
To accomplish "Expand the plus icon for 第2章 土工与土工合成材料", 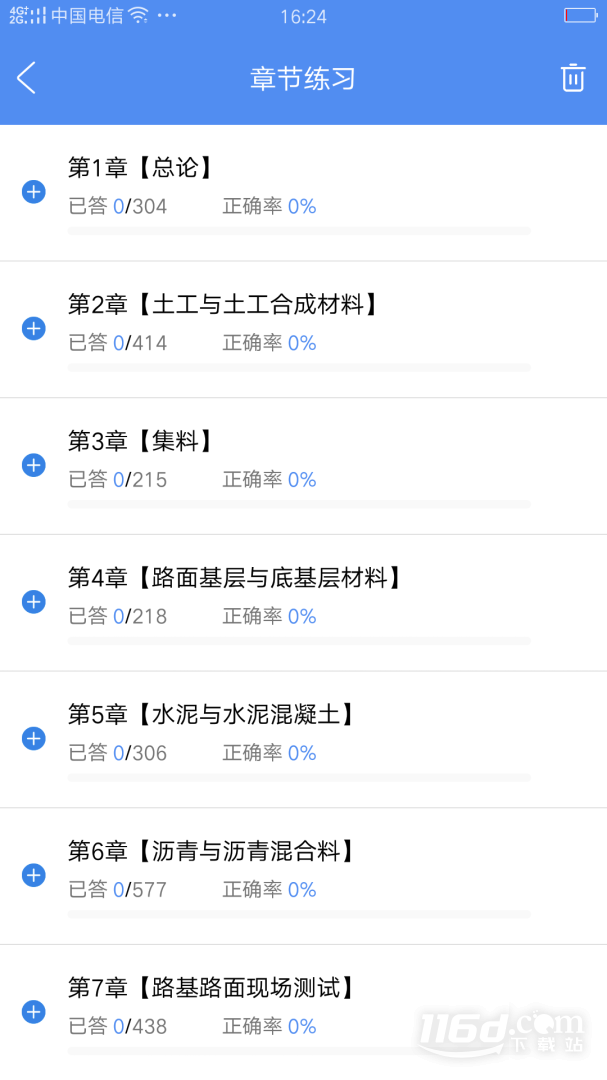I will click(x=34, y=329).
